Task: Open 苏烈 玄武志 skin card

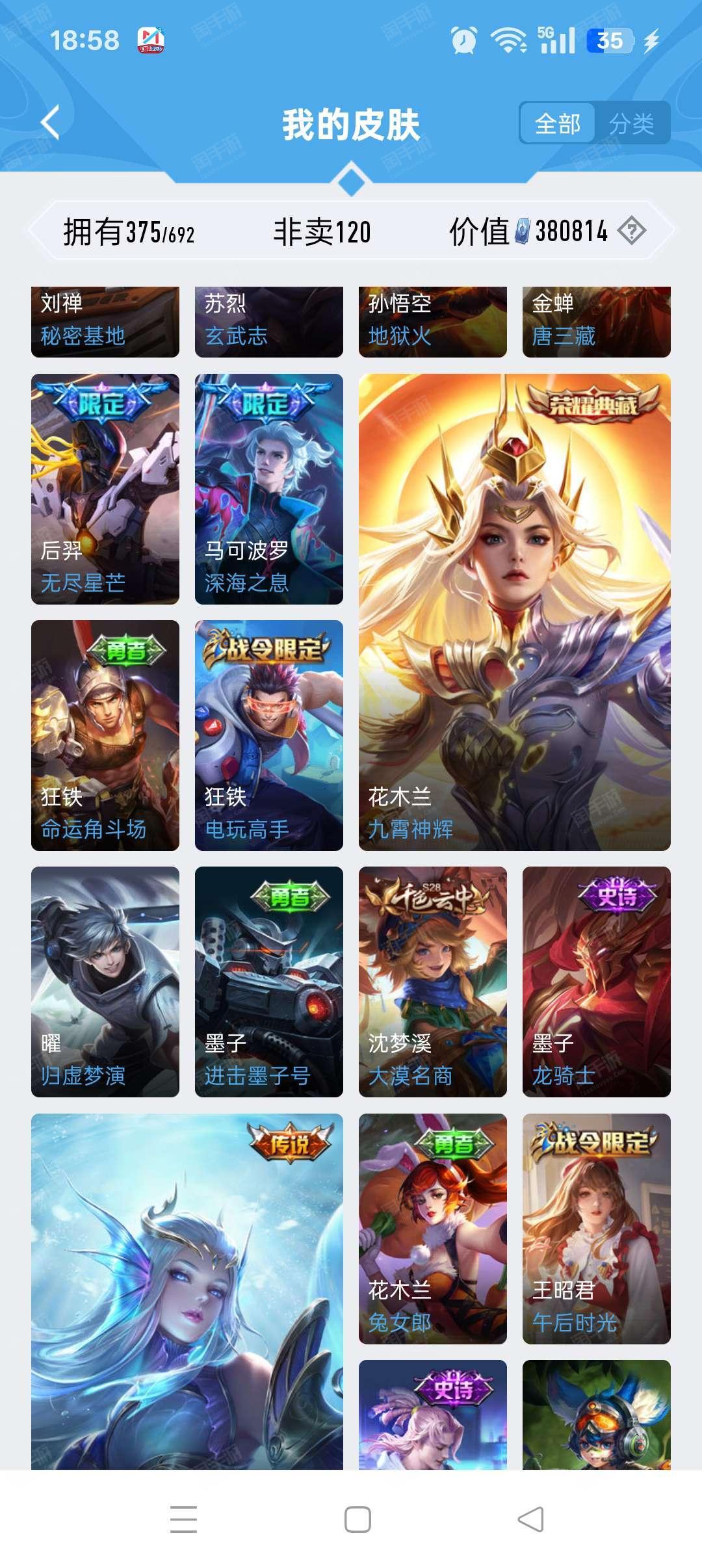Action: [269, 322]
